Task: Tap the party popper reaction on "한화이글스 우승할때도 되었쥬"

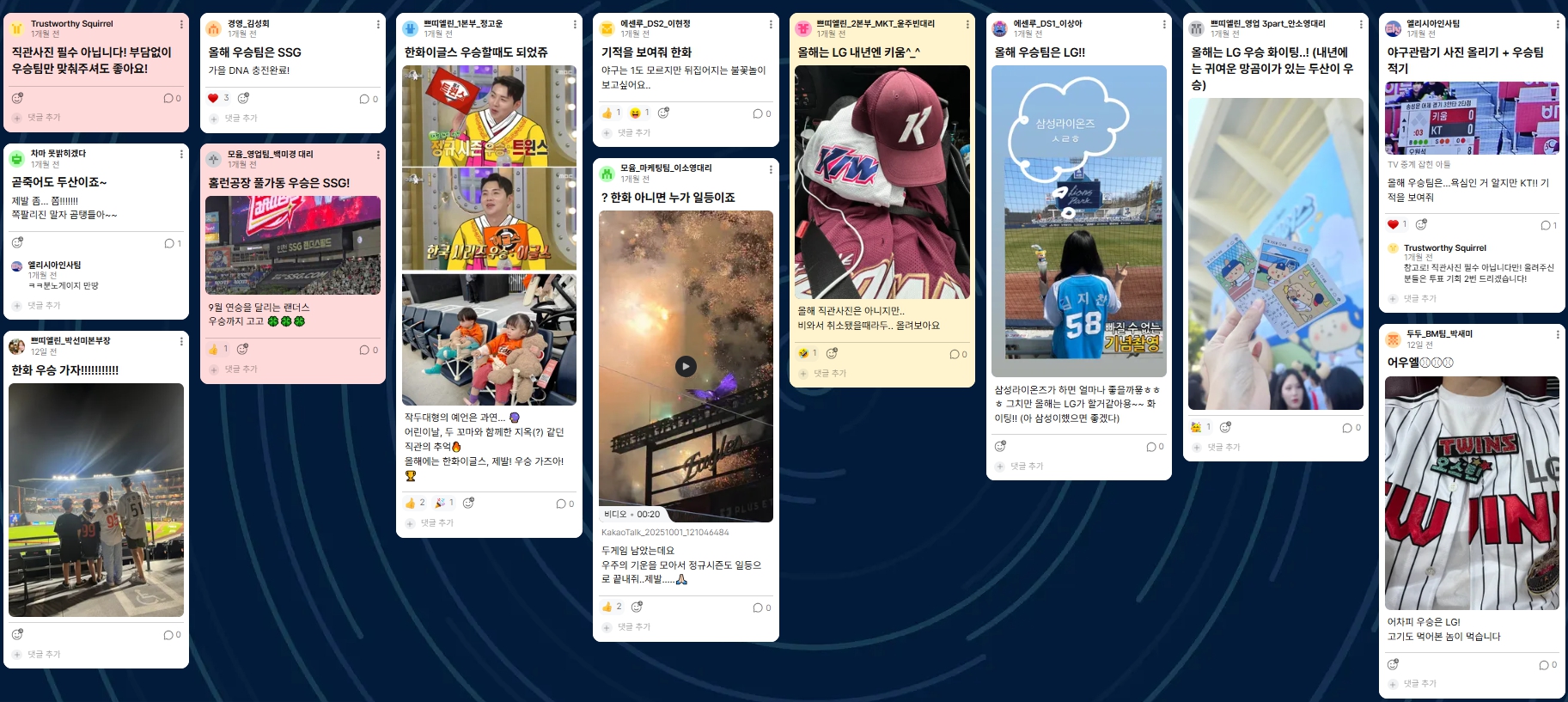Action: point(440,504)
